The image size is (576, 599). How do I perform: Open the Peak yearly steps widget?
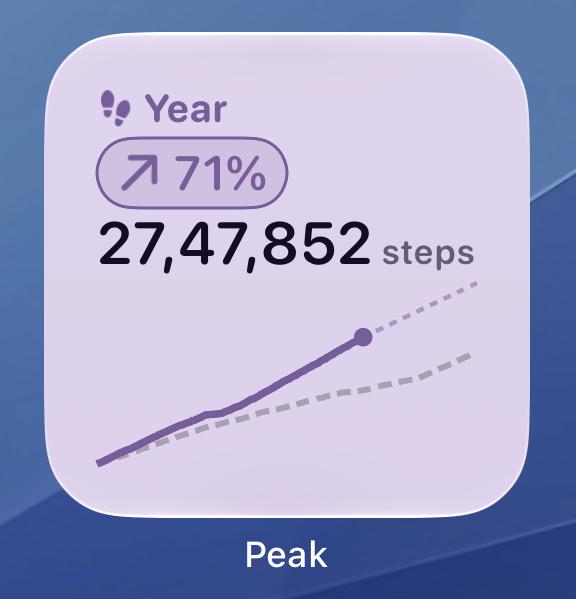[287, 275]
